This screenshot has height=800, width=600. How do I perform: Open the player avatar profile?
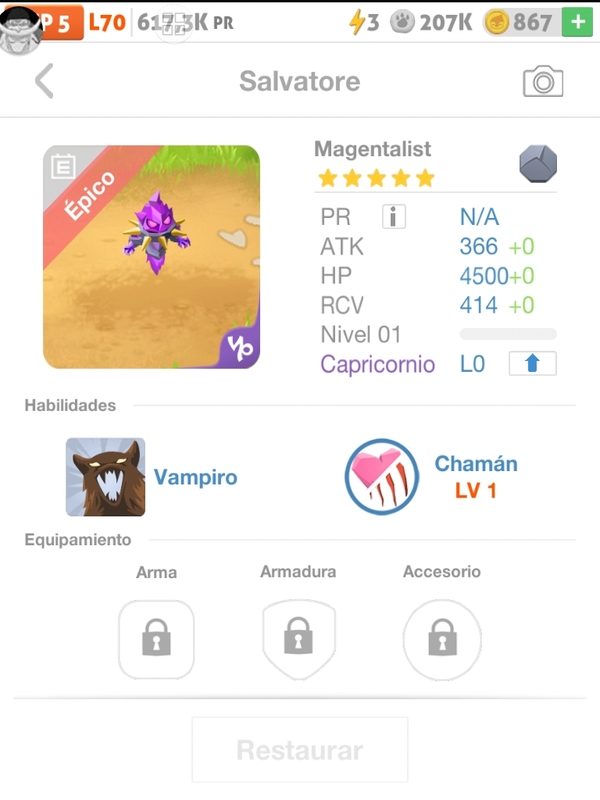20,24
